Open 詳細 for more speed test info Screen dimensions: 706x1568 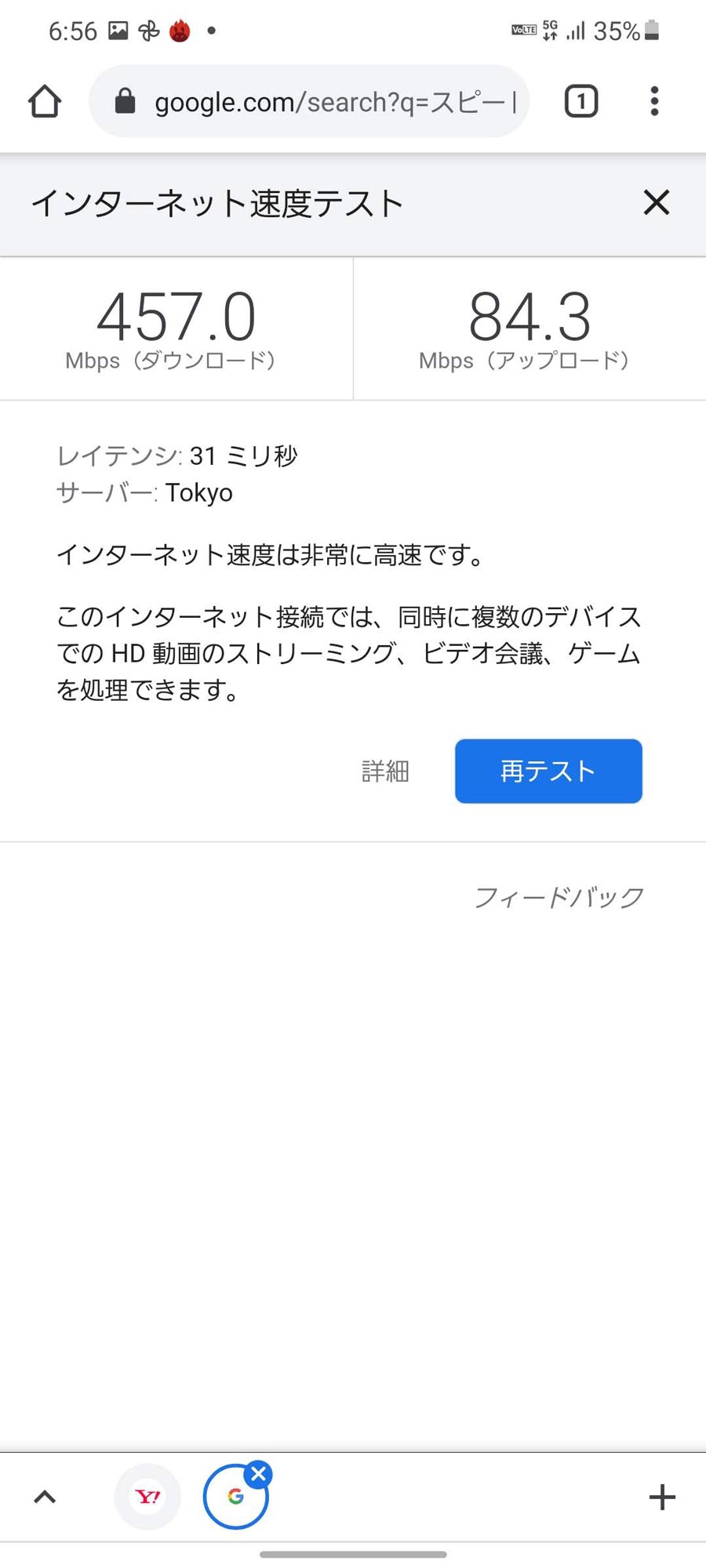[385, 771]
